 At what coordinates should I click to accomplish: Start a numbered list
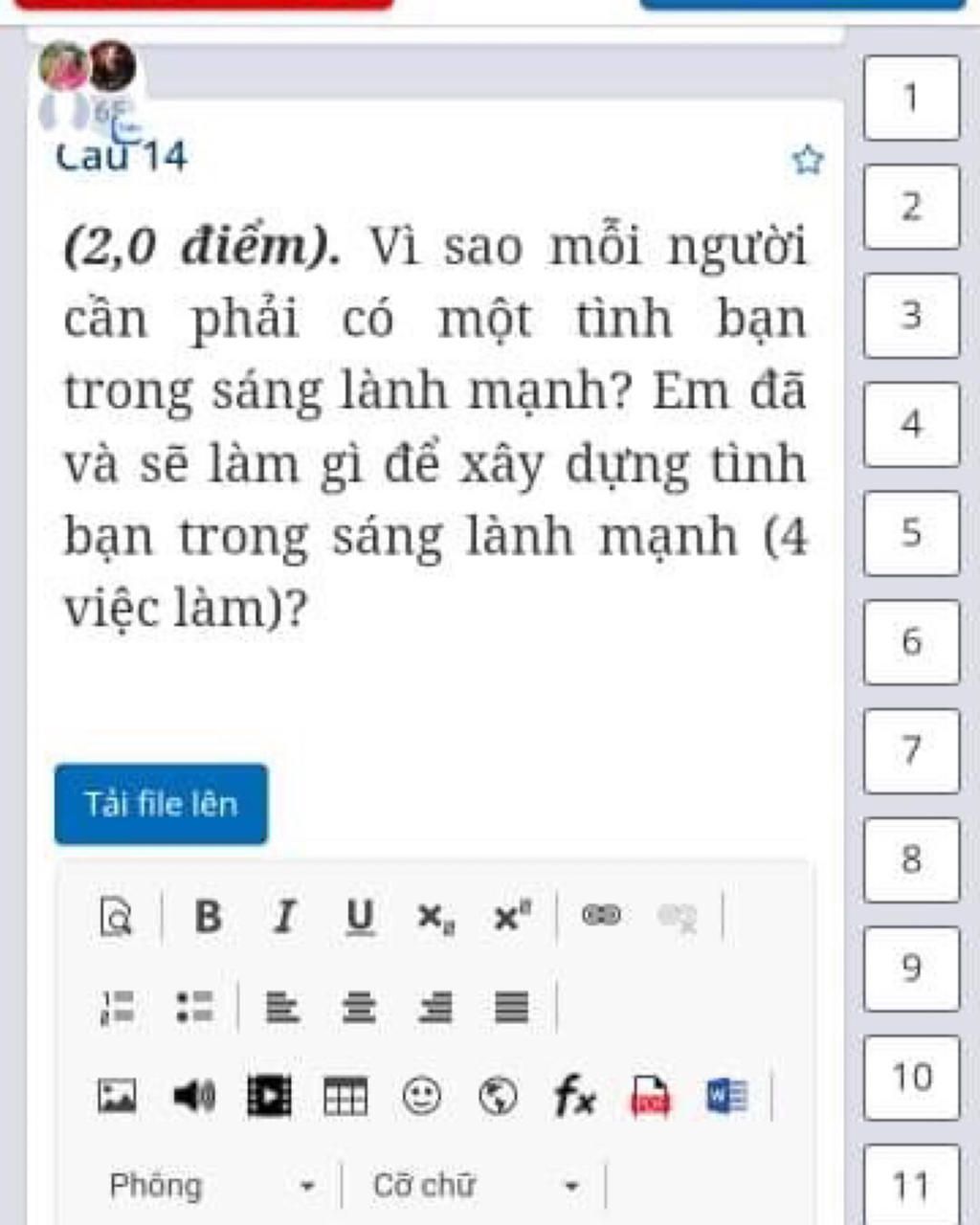[118, 1007]
